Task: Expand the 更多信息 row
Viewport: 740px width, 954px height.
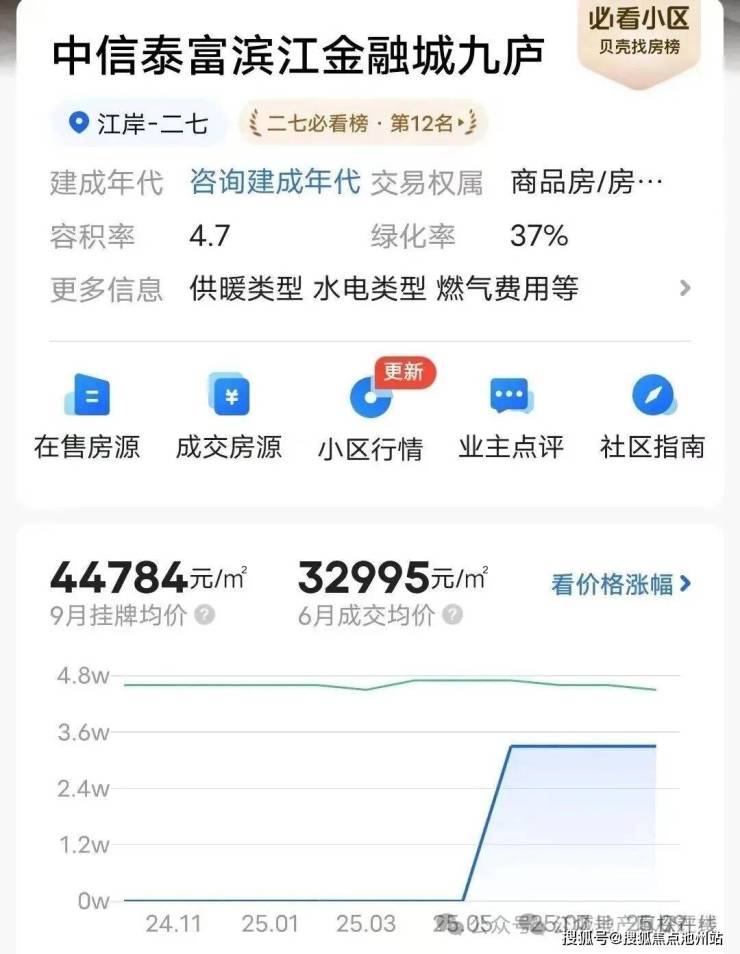Action: tap(684, 289)
